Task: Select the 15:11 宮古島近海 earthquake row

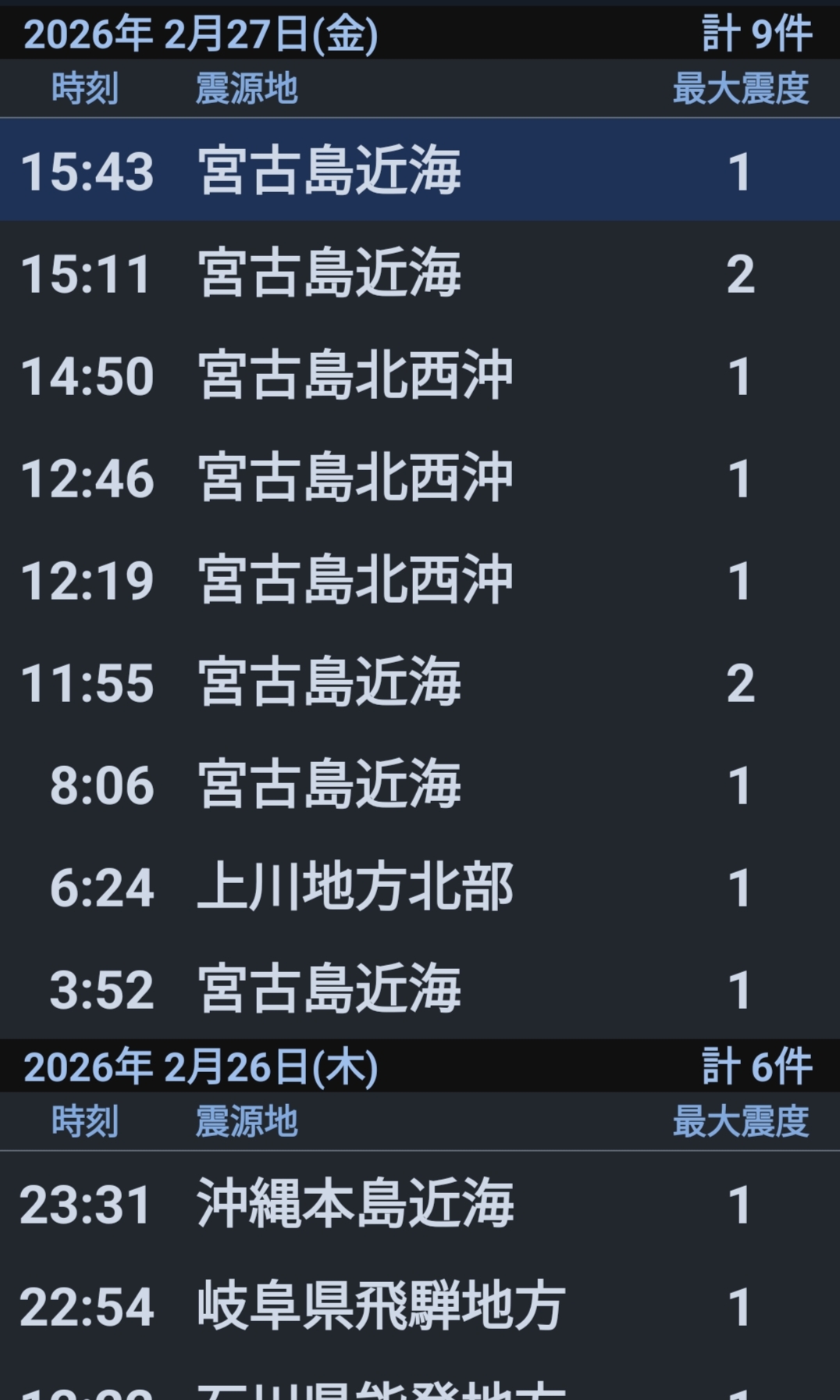Action: point(419,273)
